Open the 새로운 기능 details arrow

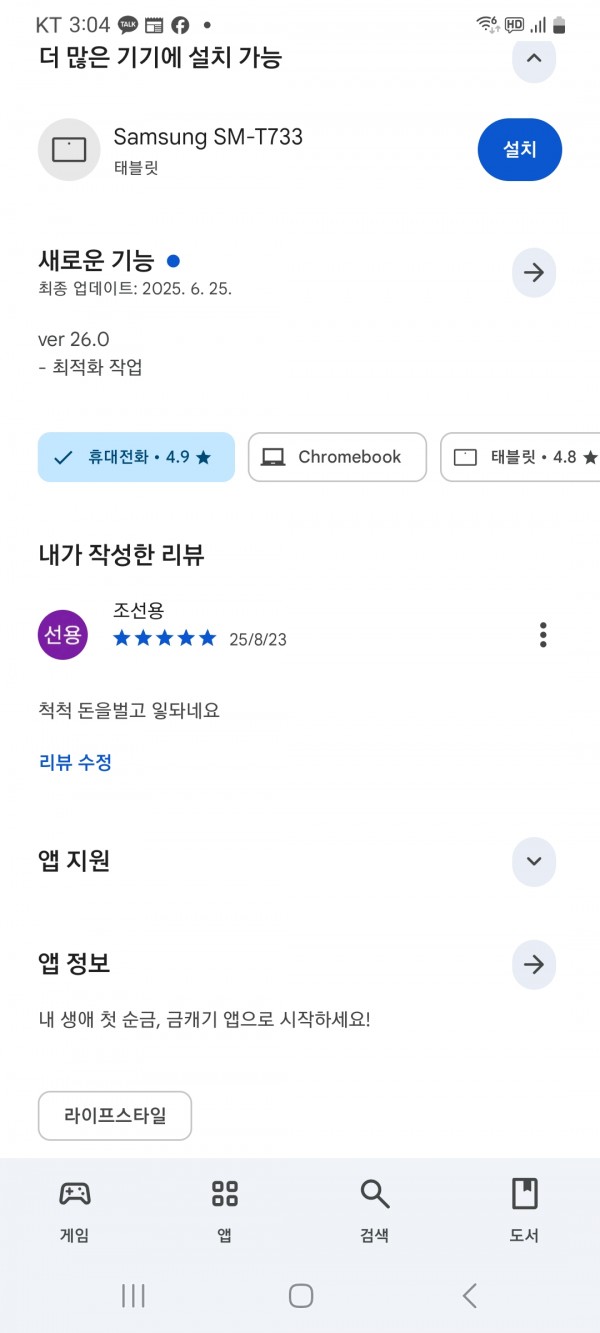[533, 272]
